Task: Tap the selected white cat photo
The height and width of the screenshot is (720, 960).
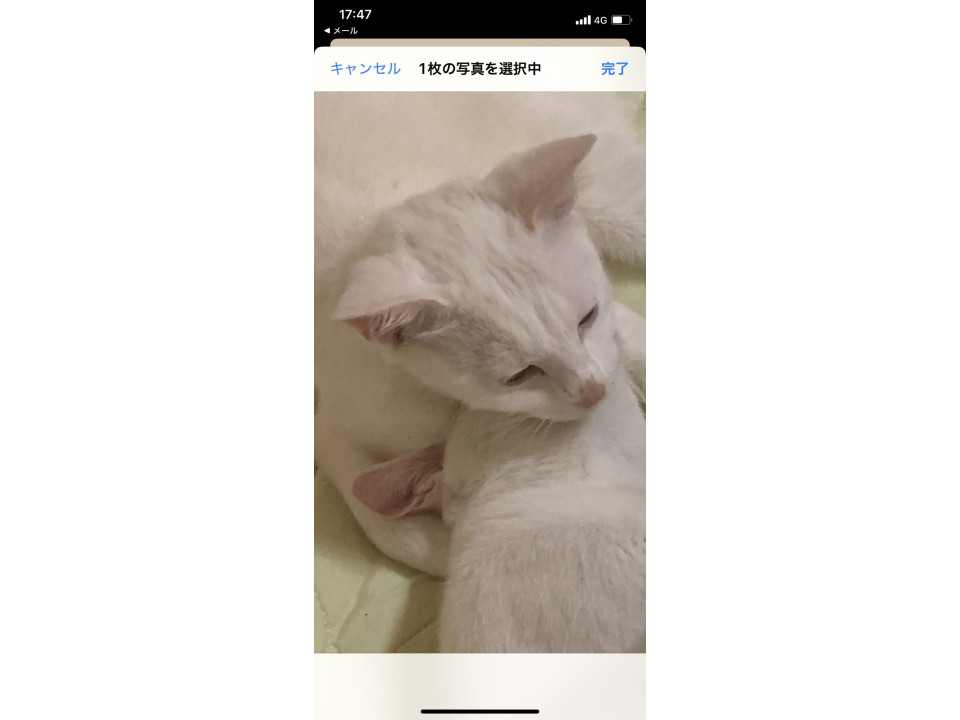Action: point(480,372)
